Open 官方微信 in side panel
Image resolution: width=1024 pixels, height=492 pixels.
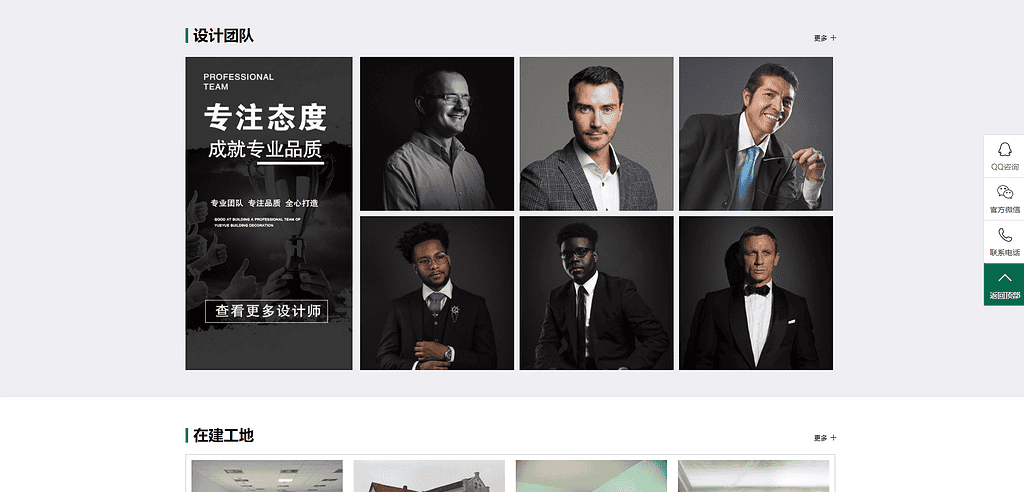(x=1004, y=199)
